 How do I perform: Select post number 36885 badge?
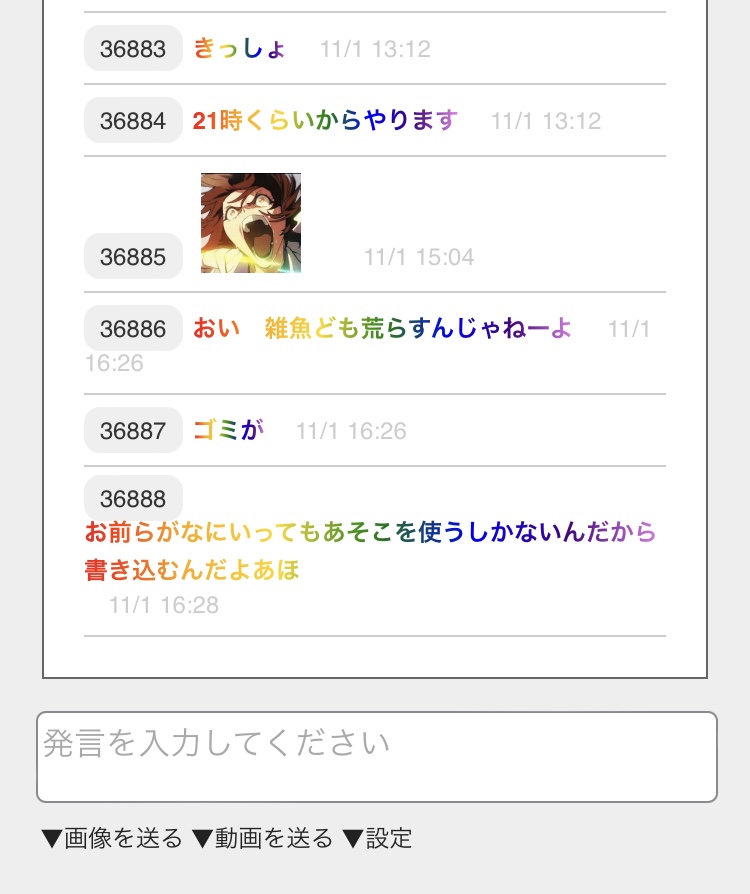click(x=133, y=257)
